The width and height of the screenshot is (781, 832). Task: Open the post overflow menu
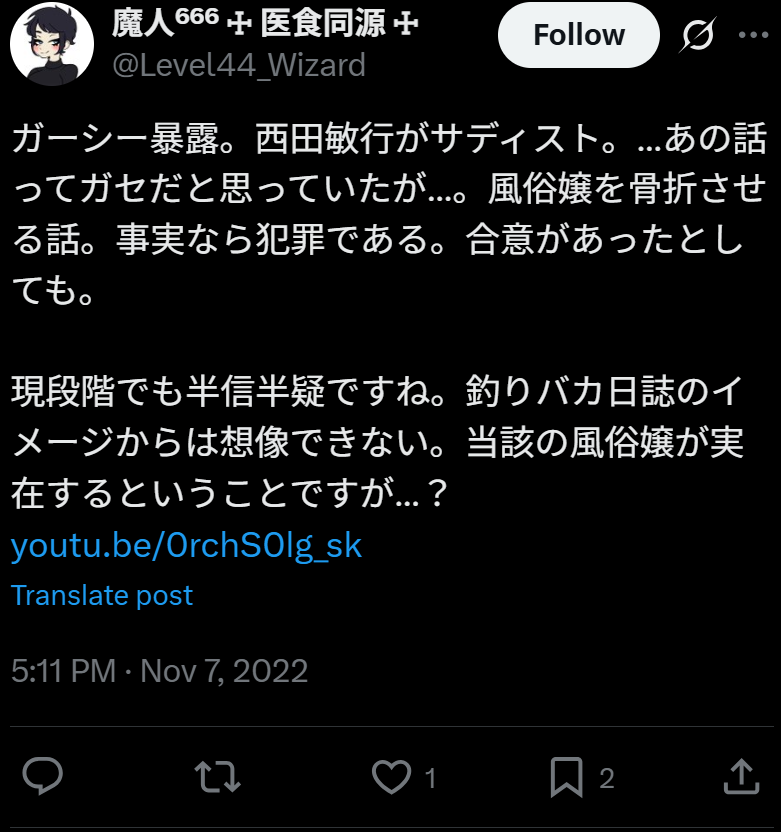click(752, 35)
